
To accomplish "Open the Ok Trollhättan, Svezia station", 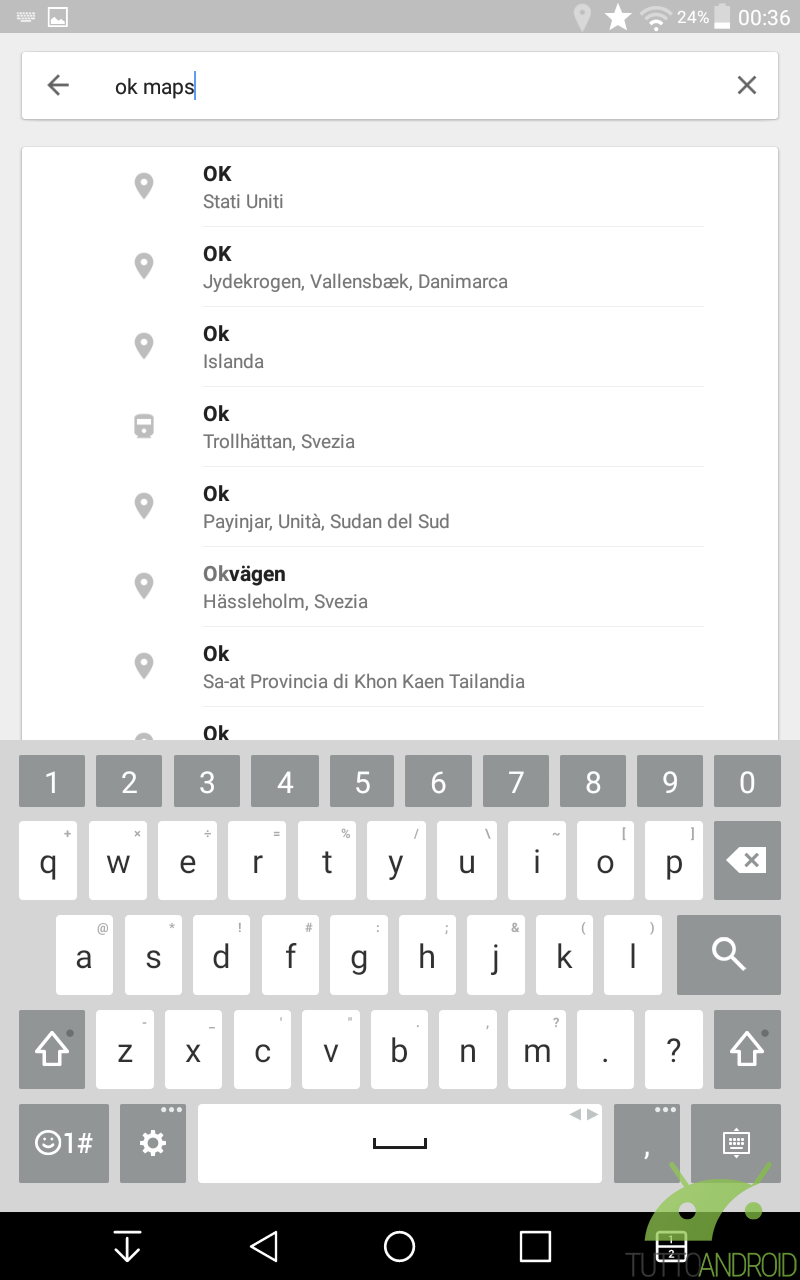I will pos(400,427).
